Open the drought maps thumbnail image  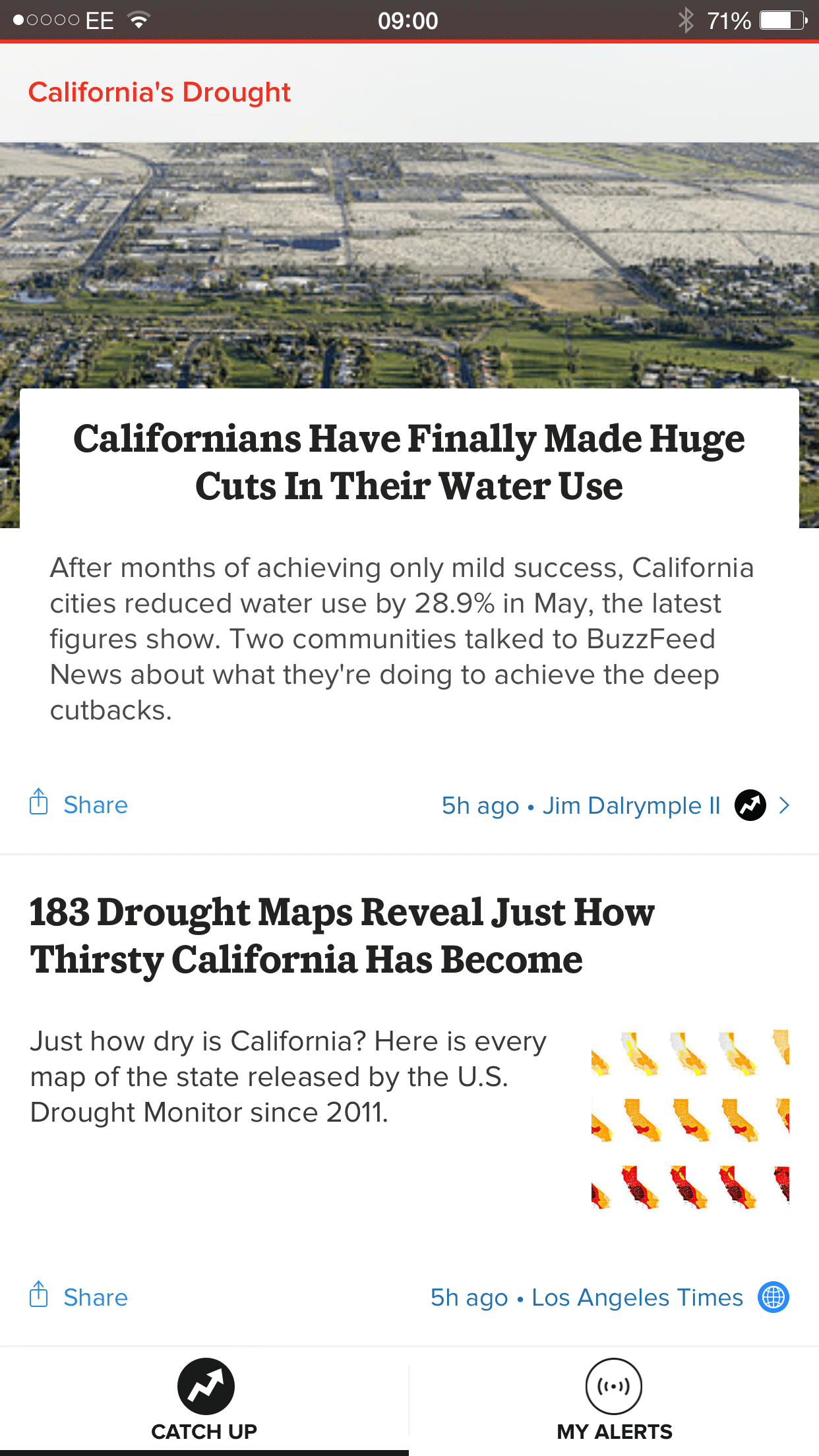pyautogui.click(x=690, y=1120)
